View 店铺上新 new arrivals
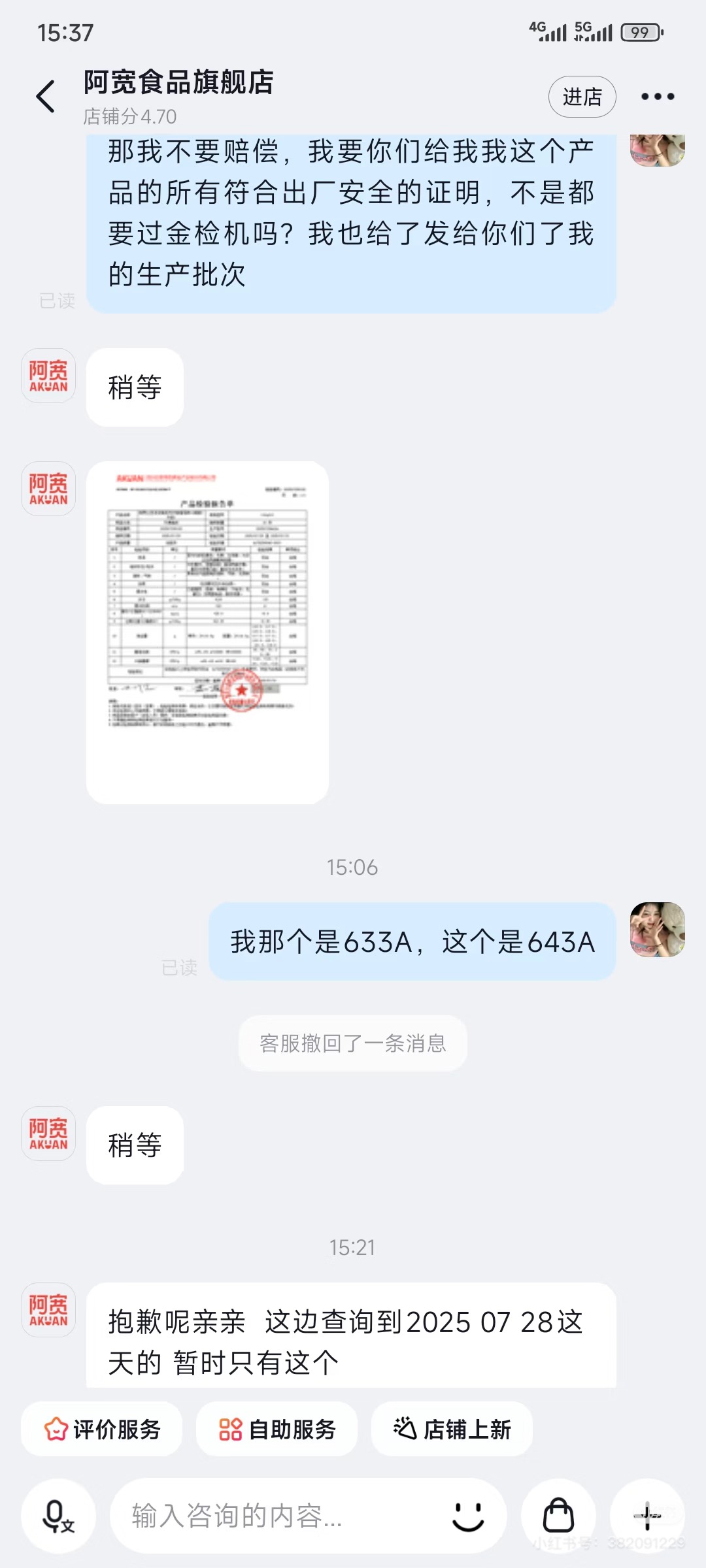Screen dimensions: 706x1568 452,1429
